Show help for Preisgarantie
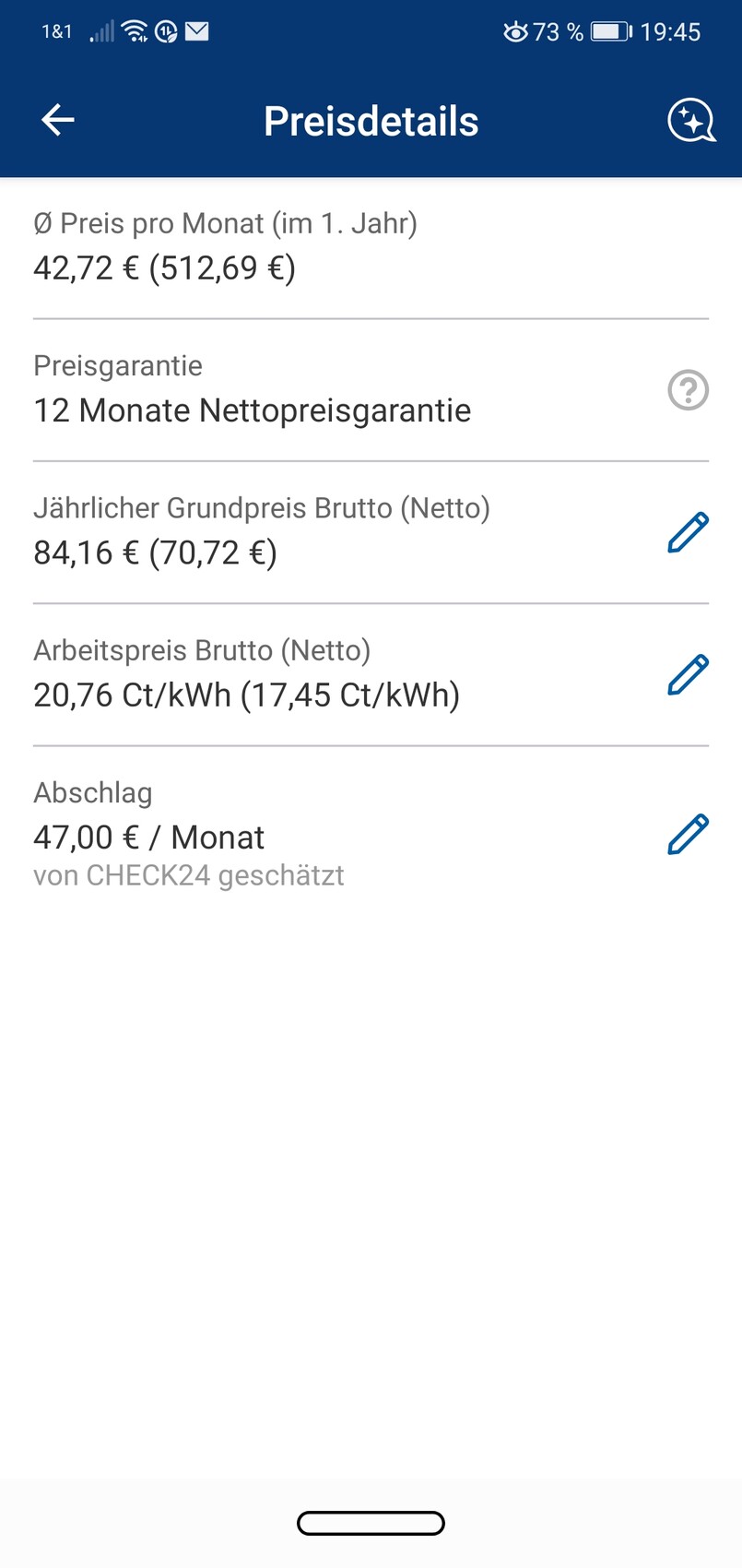This screenshot has width=742, height=1568. [x=688, y=390]
